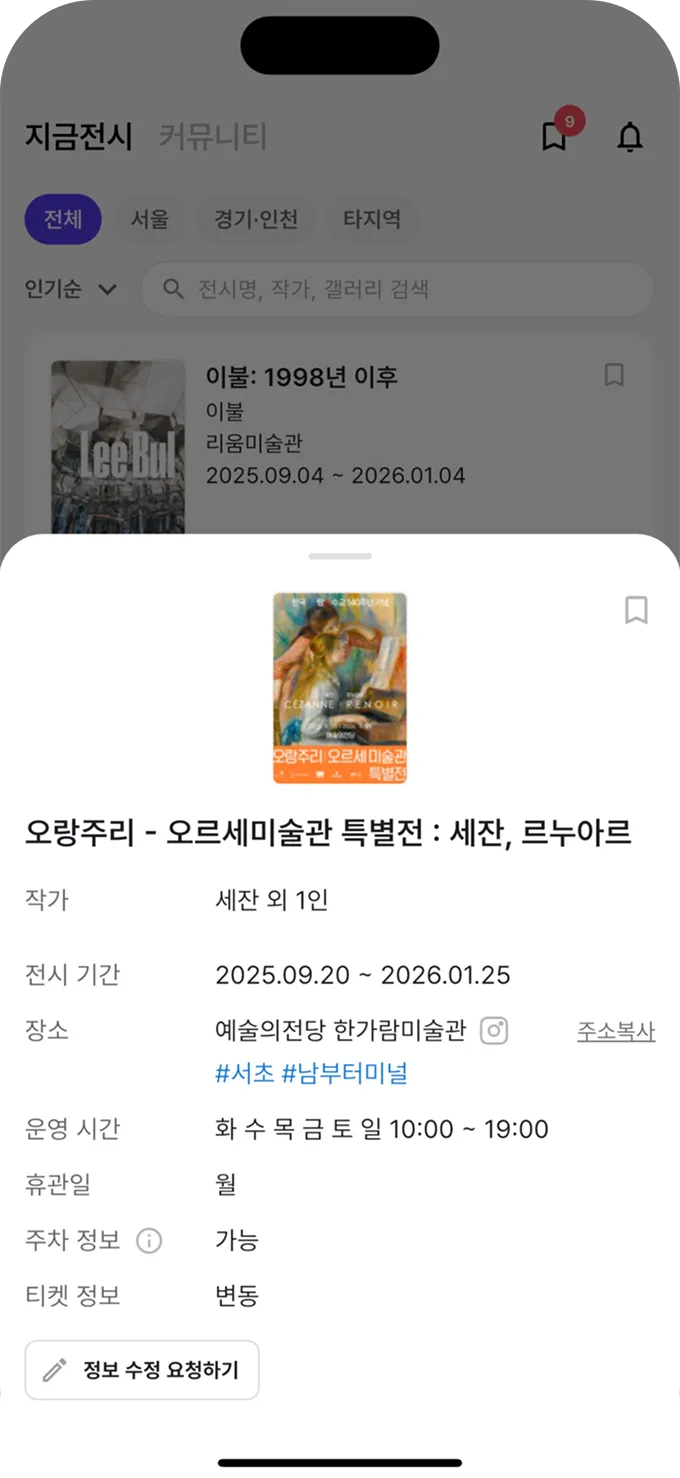Select the #남부터미널 hashtag

point(344,1074)
